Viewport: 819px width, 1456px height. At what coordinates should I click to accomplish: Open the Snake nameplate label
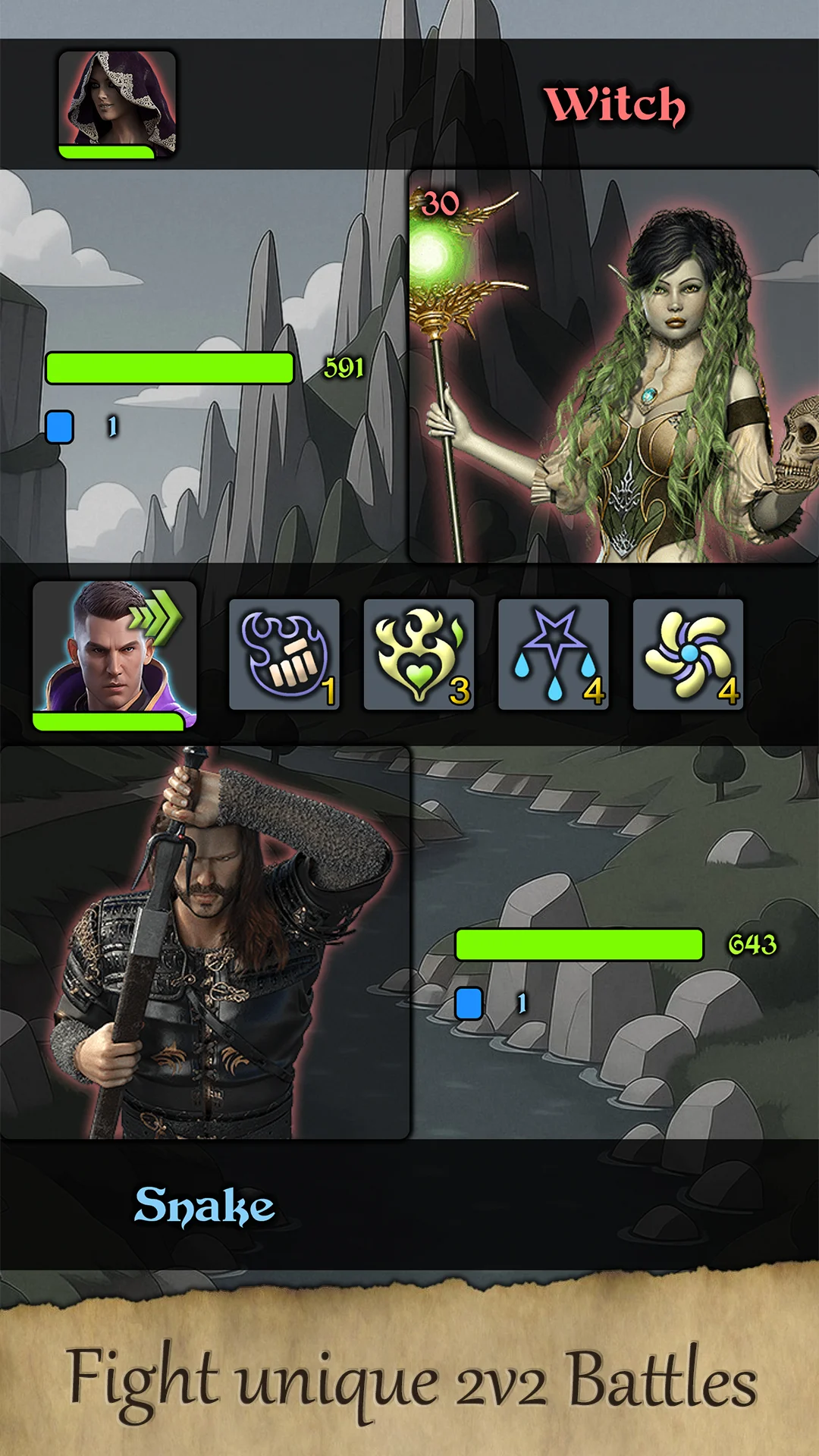coord(205,1203)
